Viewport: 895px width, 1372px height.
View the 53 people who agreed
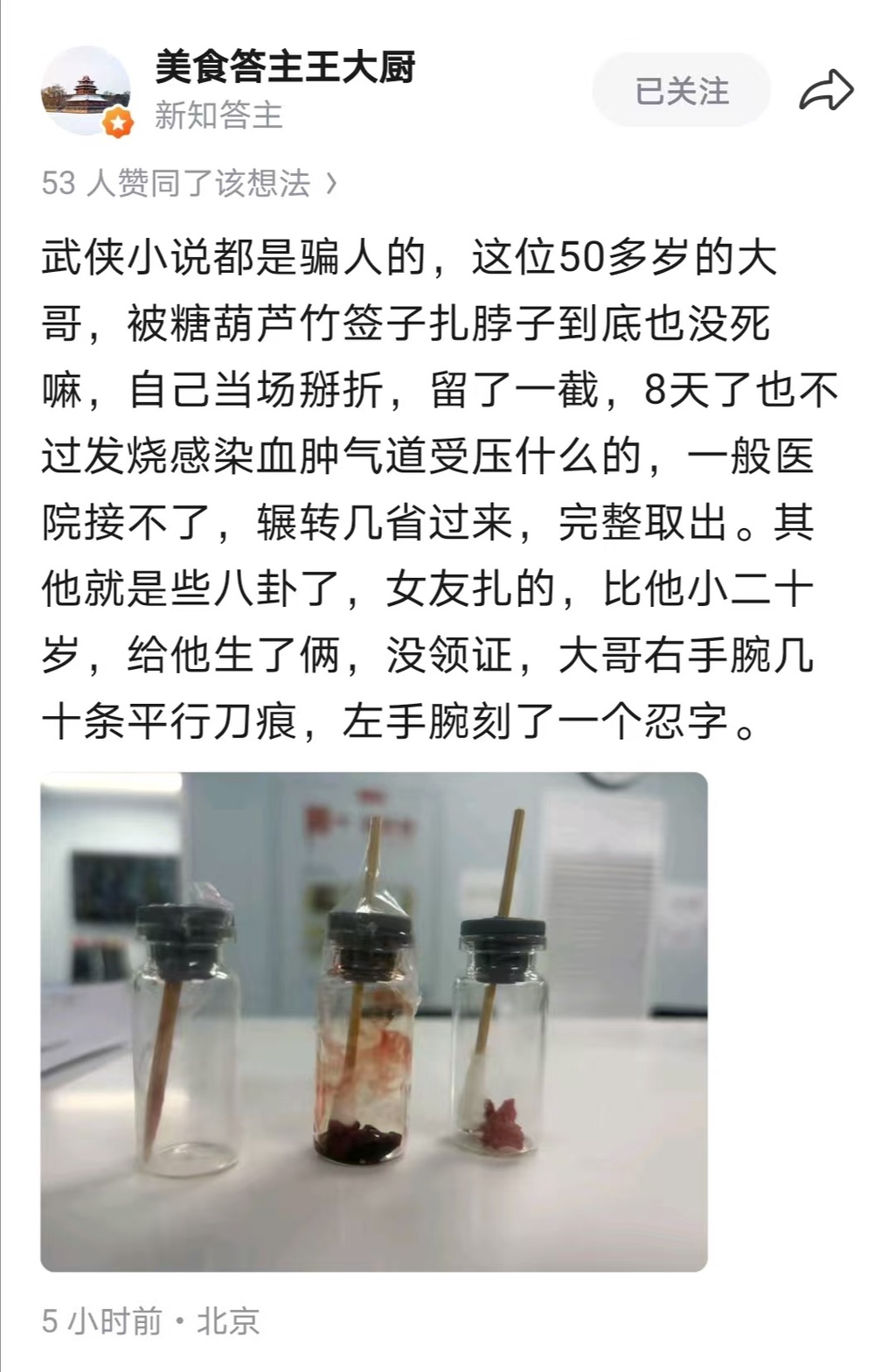(x=189, y=183)
